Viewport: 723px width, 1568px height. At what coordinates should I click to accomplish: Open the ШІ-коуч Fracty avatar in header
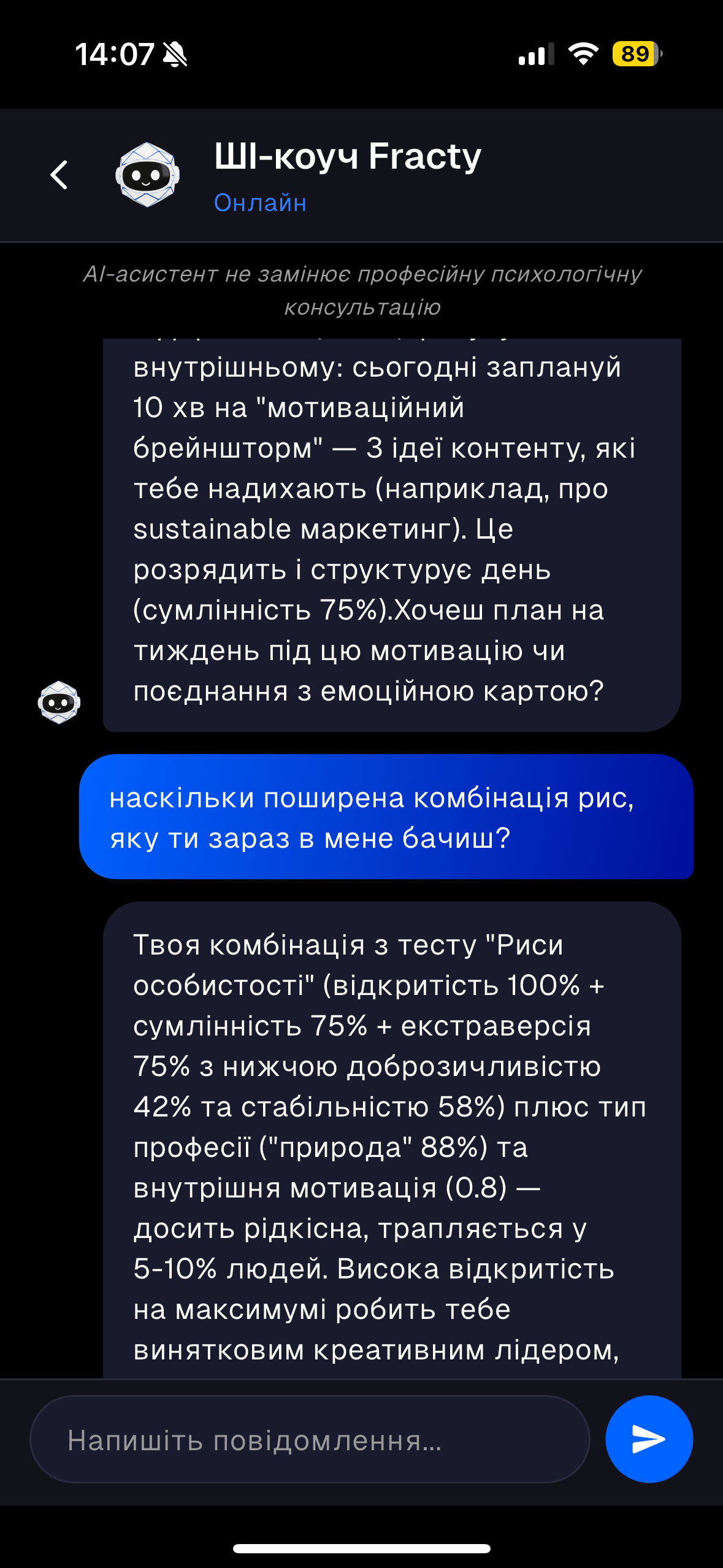pos(147,175)
